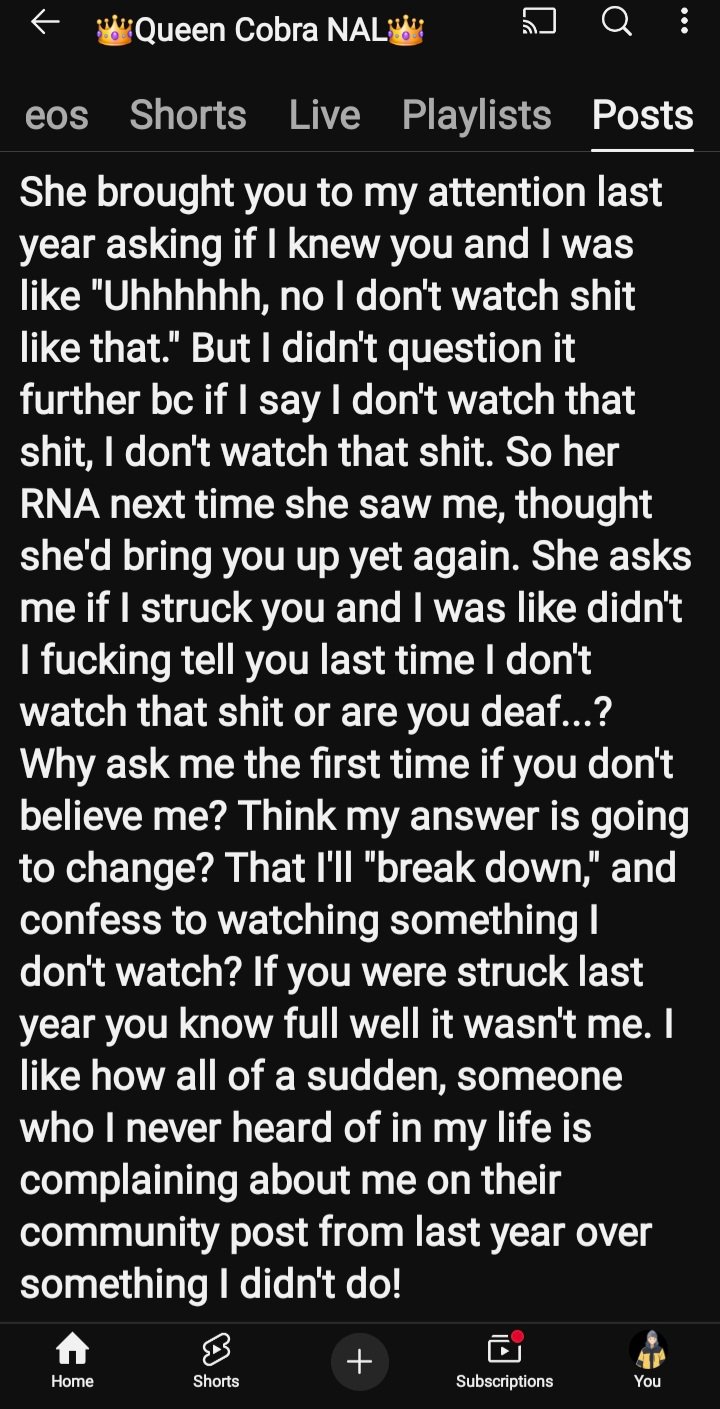
Task: Open Shorts in bottom navigation
Action: 216,1362
